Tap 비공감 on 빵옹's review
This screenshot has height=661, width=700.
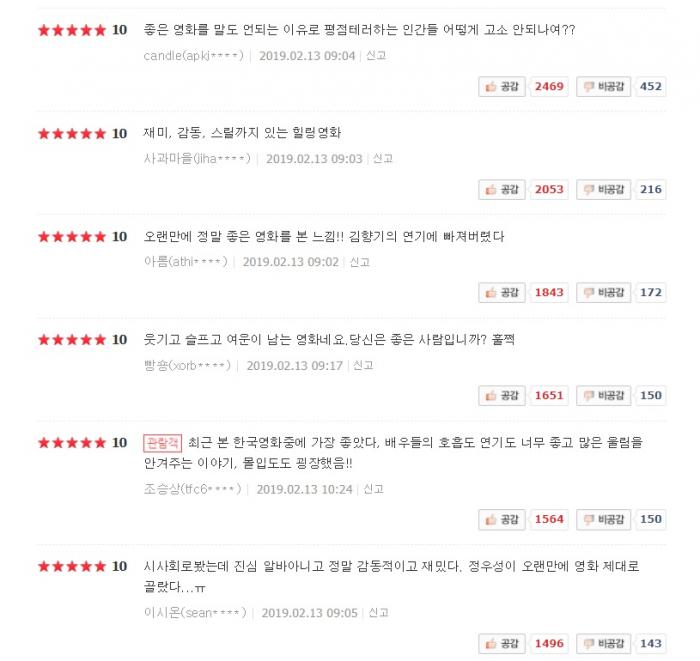[x=604, y=395]
